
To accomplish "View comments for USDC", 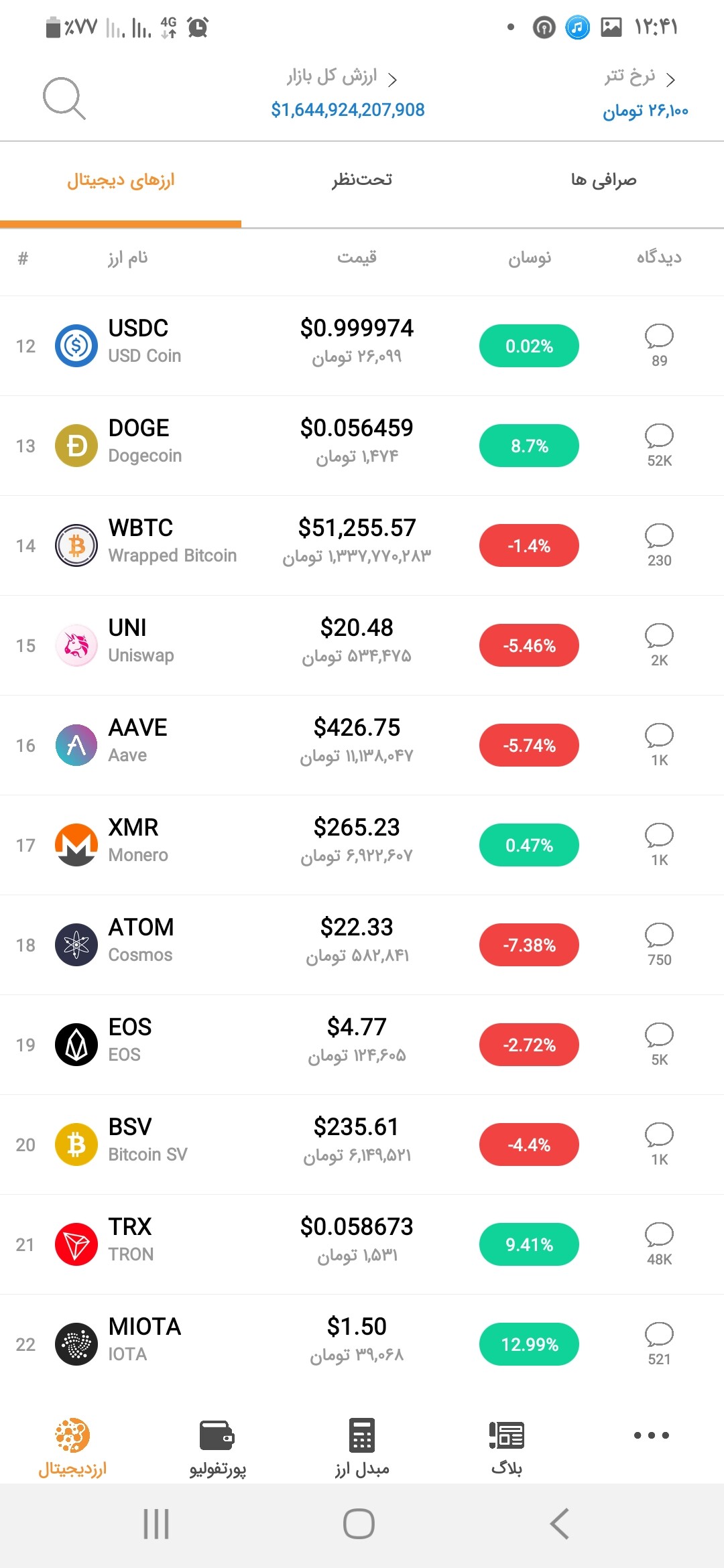I will click(659, 346).
